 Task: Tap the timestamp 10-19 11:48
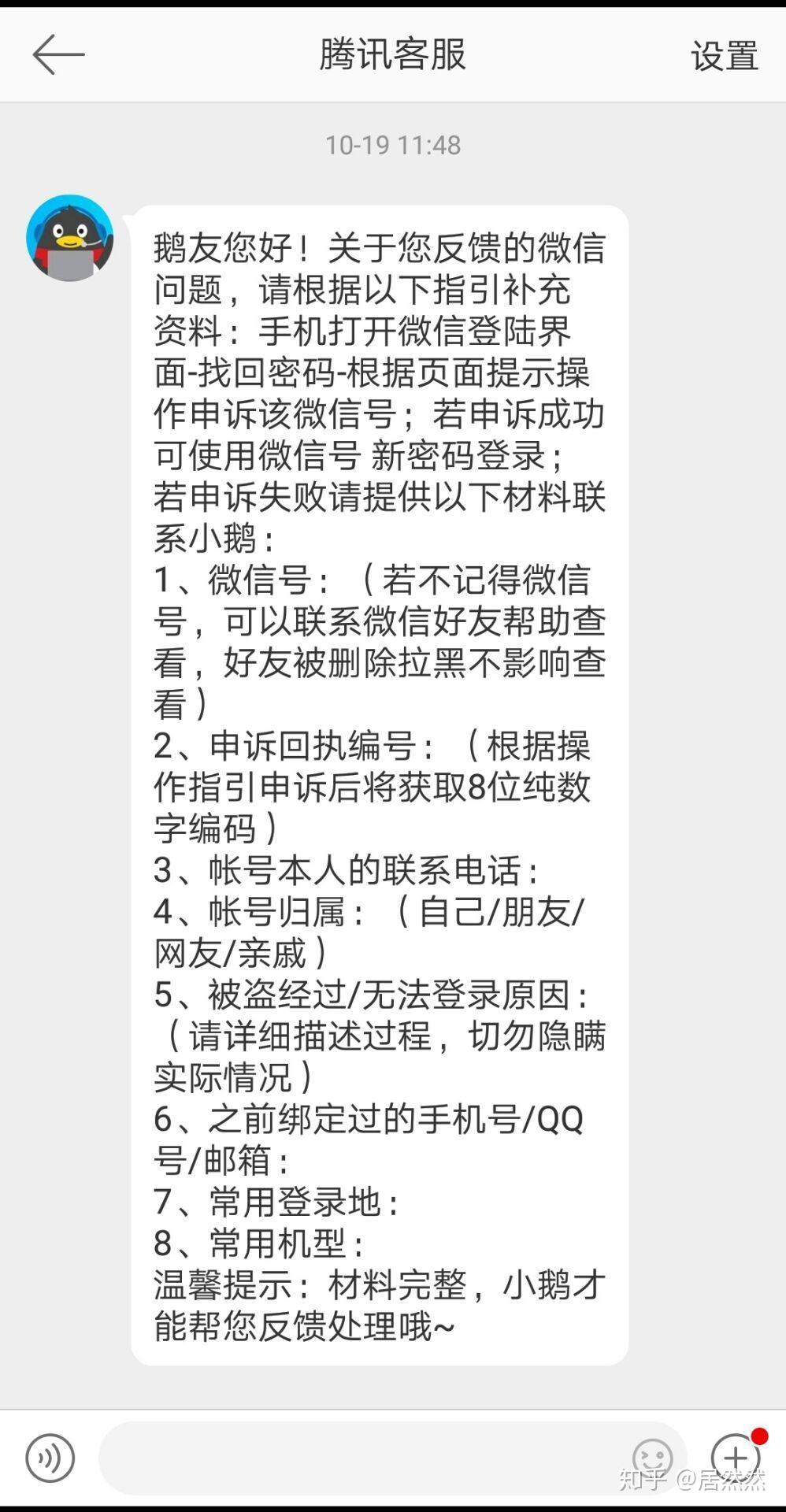(x=392, y=144)
